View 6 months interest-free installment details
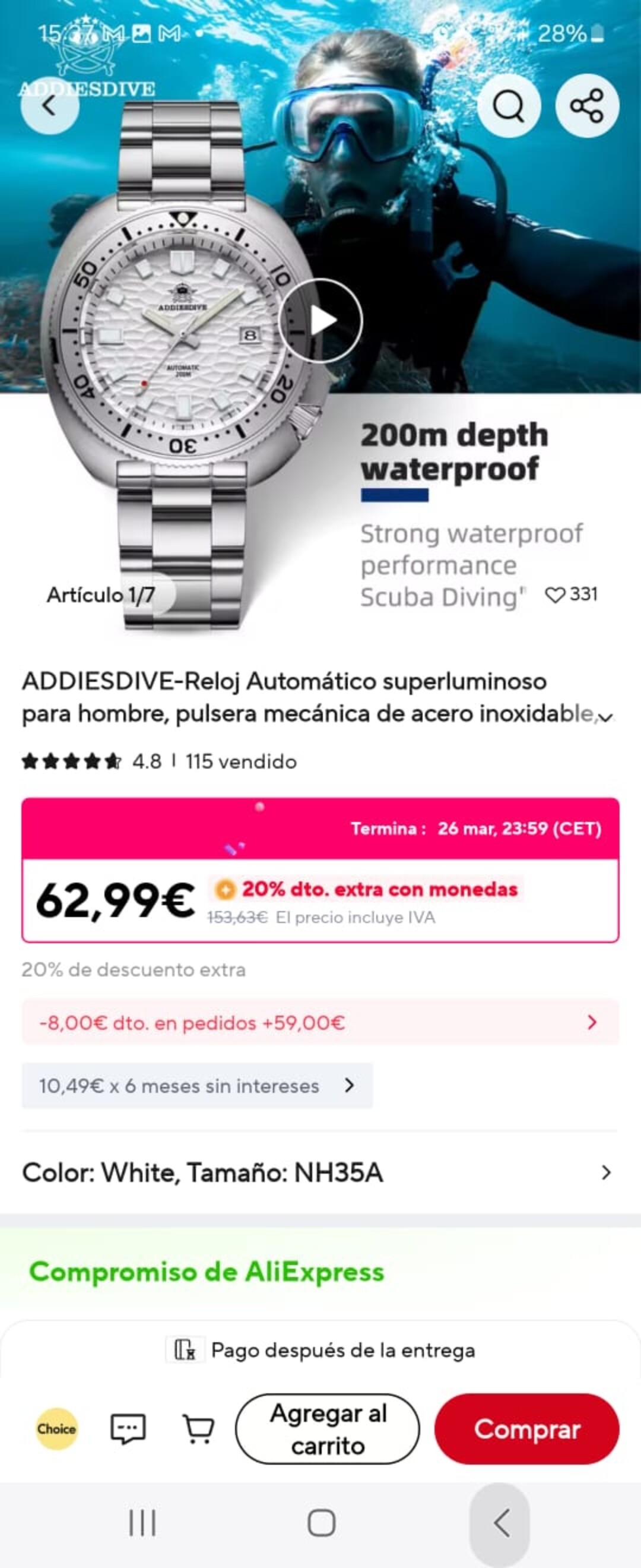Viewport: 641px width, 1568px height. [197, 1086]
